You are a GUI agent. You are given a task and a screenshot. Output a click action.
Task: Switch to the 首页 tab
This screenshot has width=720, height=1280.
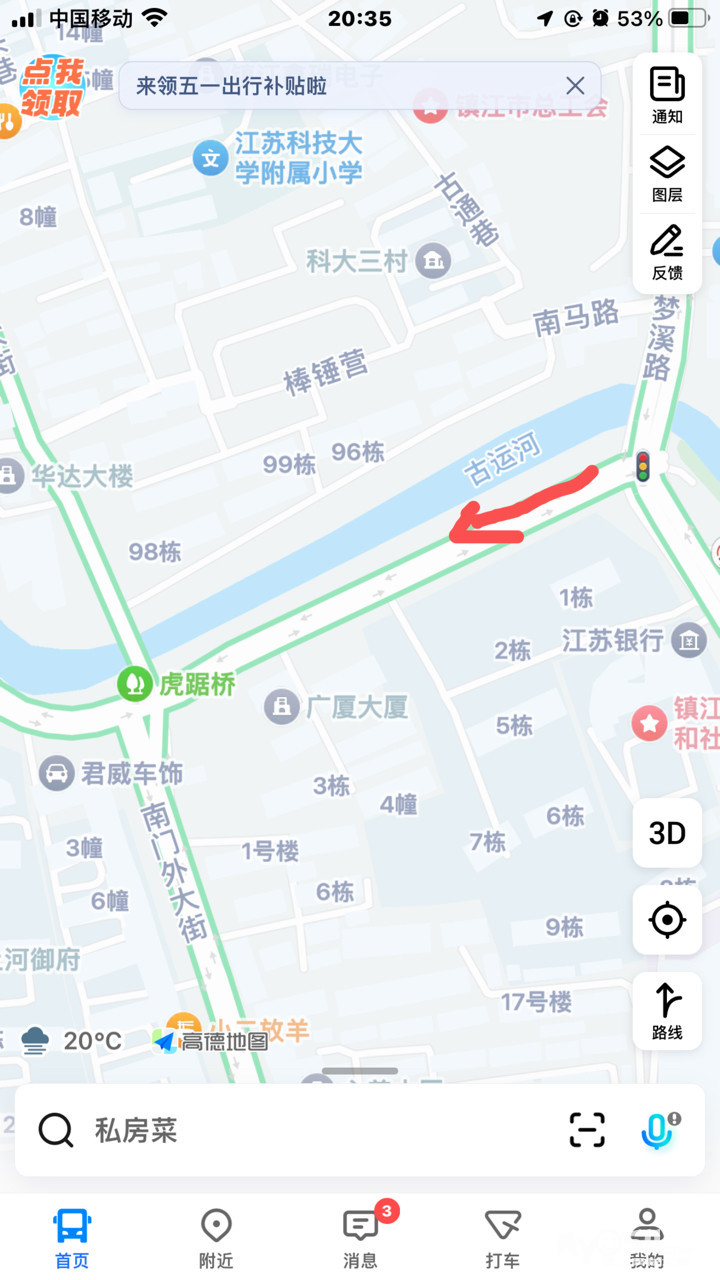72,1237
